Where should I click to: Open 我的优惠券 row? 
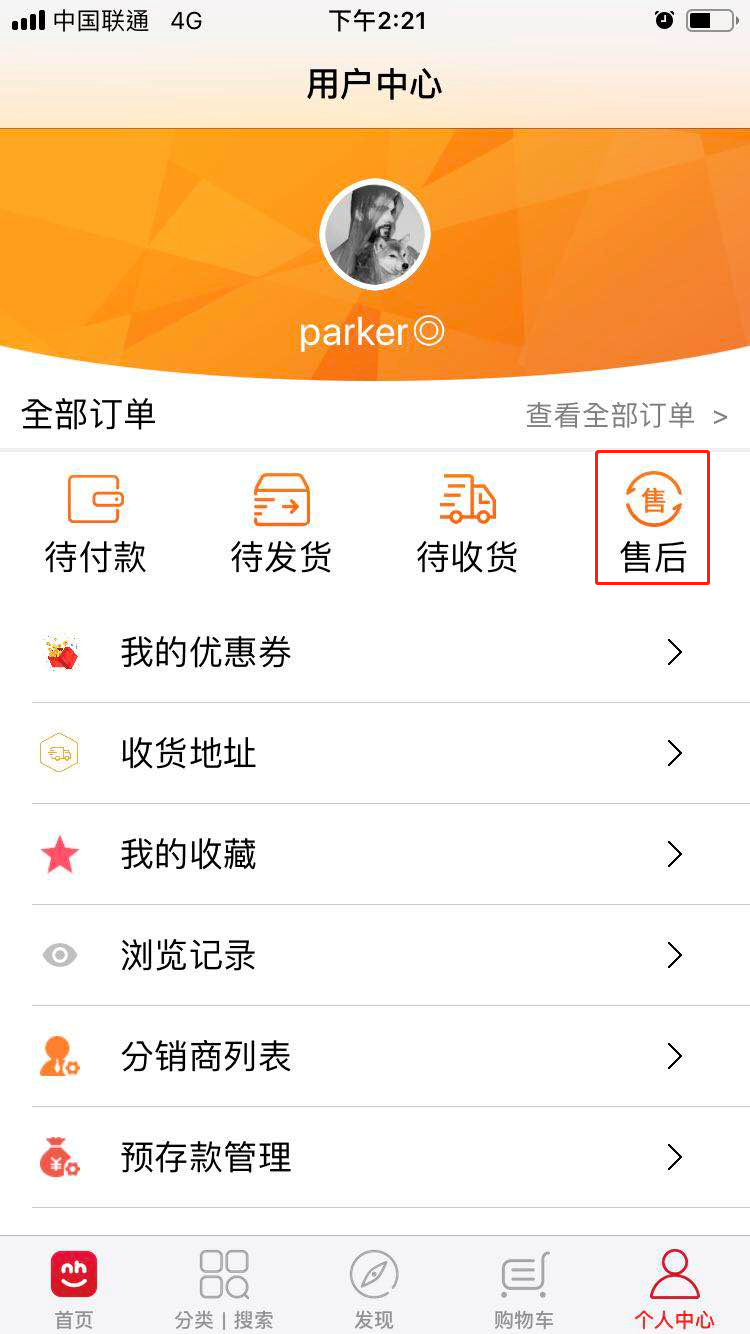point(375,653)
